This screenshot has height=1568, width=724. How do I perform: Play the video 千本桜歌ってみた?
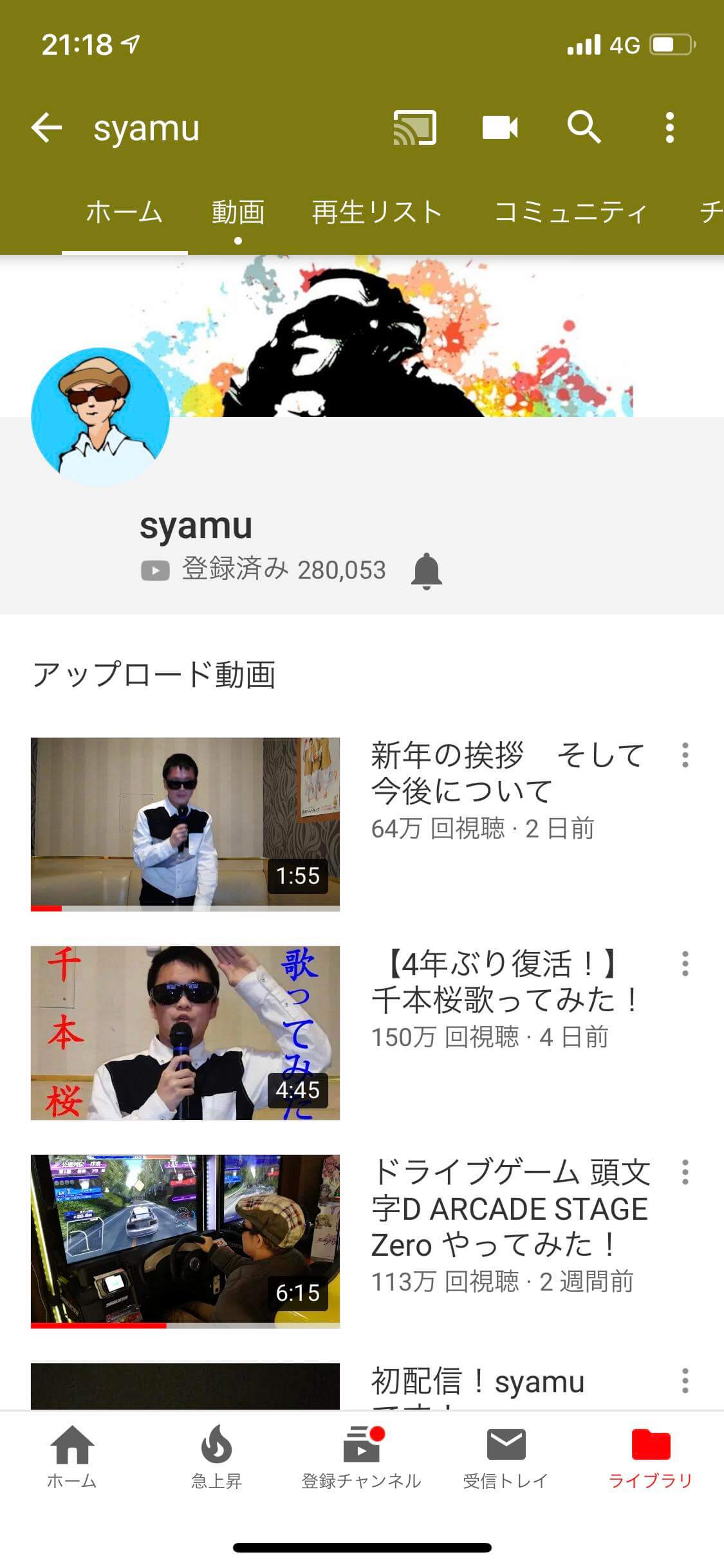(x=185, y=1032)
